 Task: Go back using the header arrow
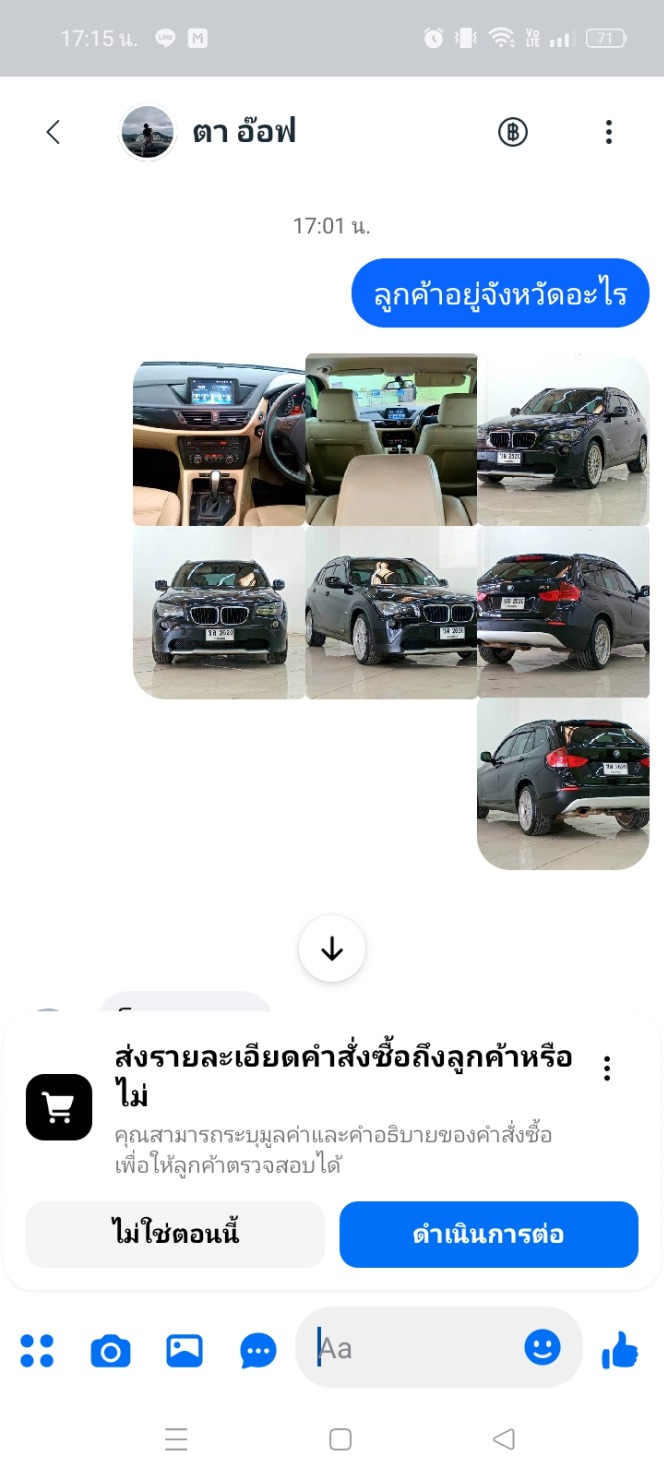[53, 132]
